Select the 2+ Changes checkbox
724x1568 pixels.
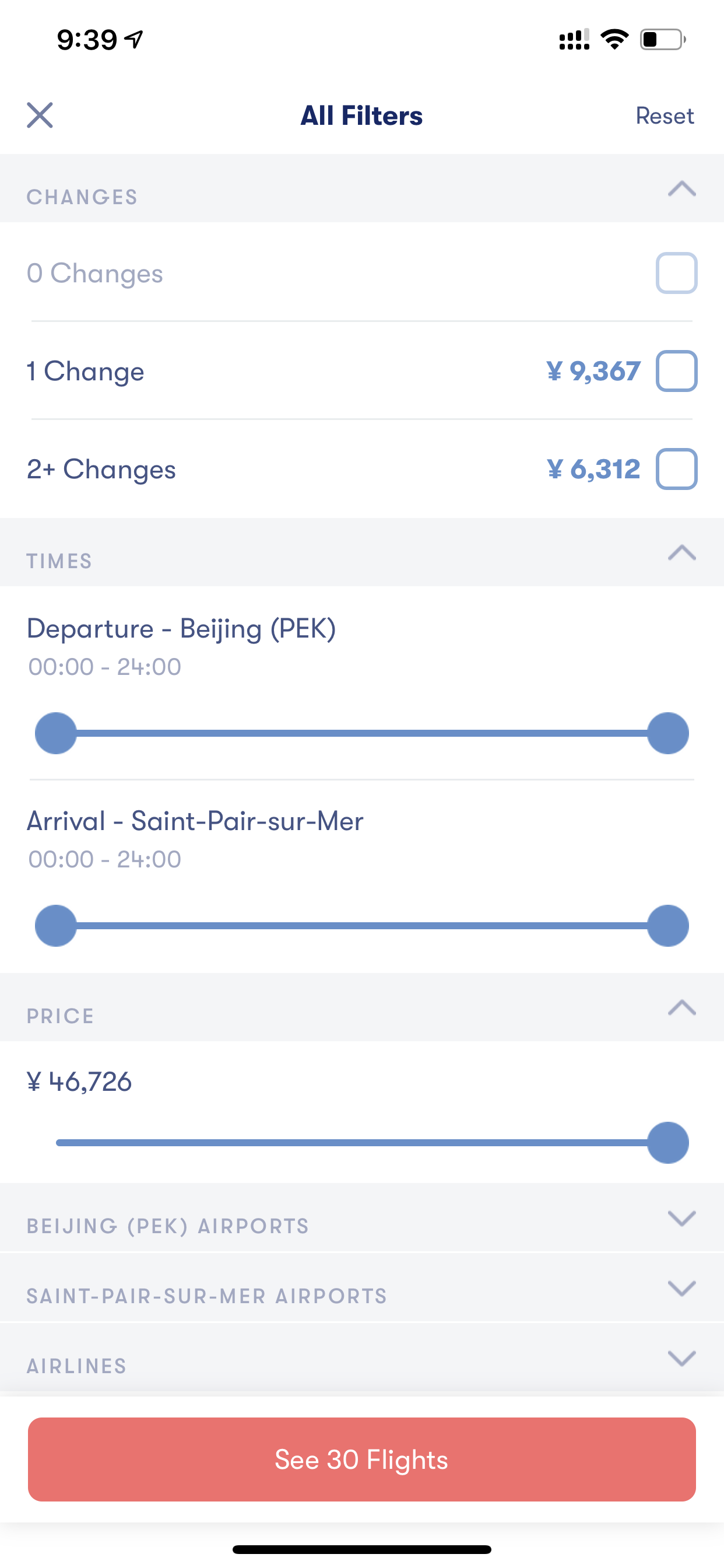[x=677, y=468]
